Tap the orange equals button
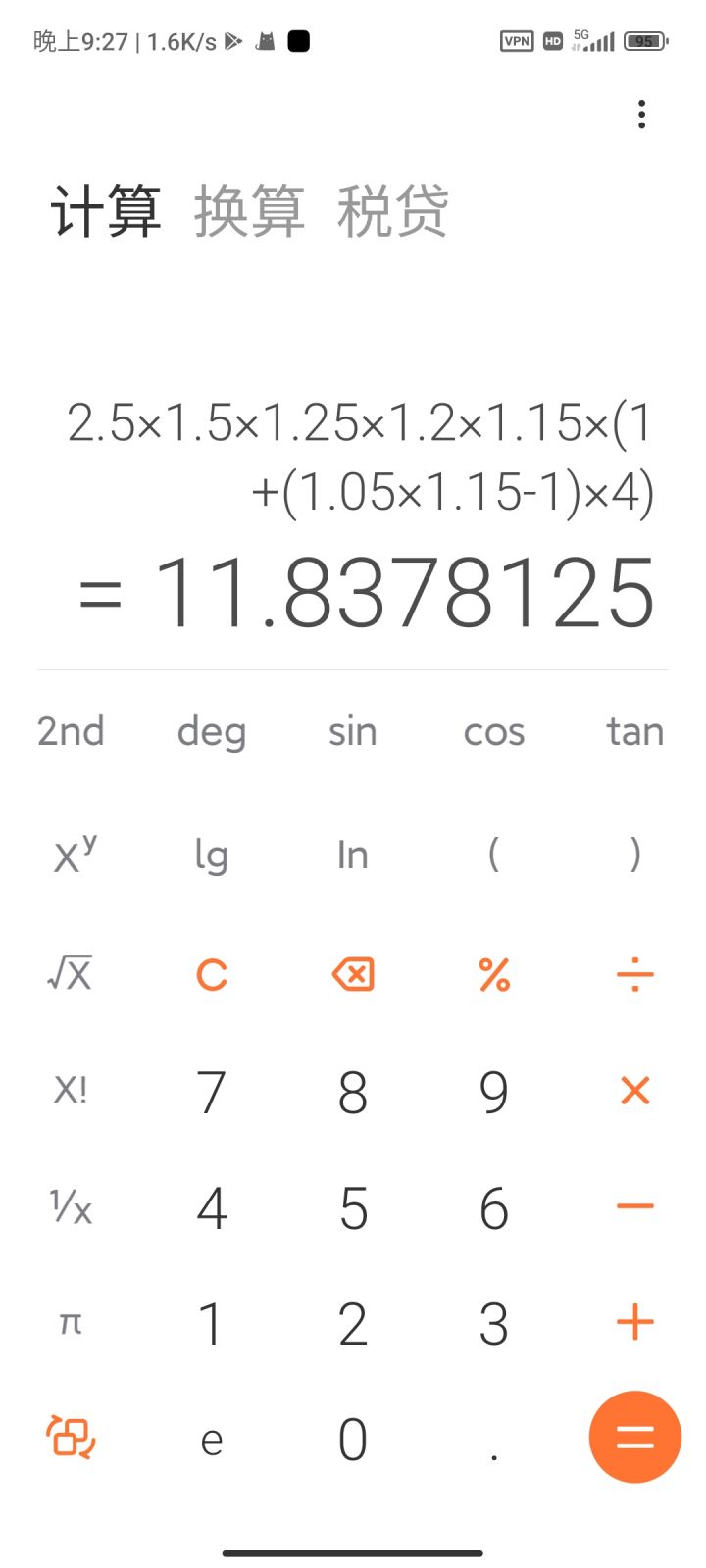 click(x=635, y=1438)
